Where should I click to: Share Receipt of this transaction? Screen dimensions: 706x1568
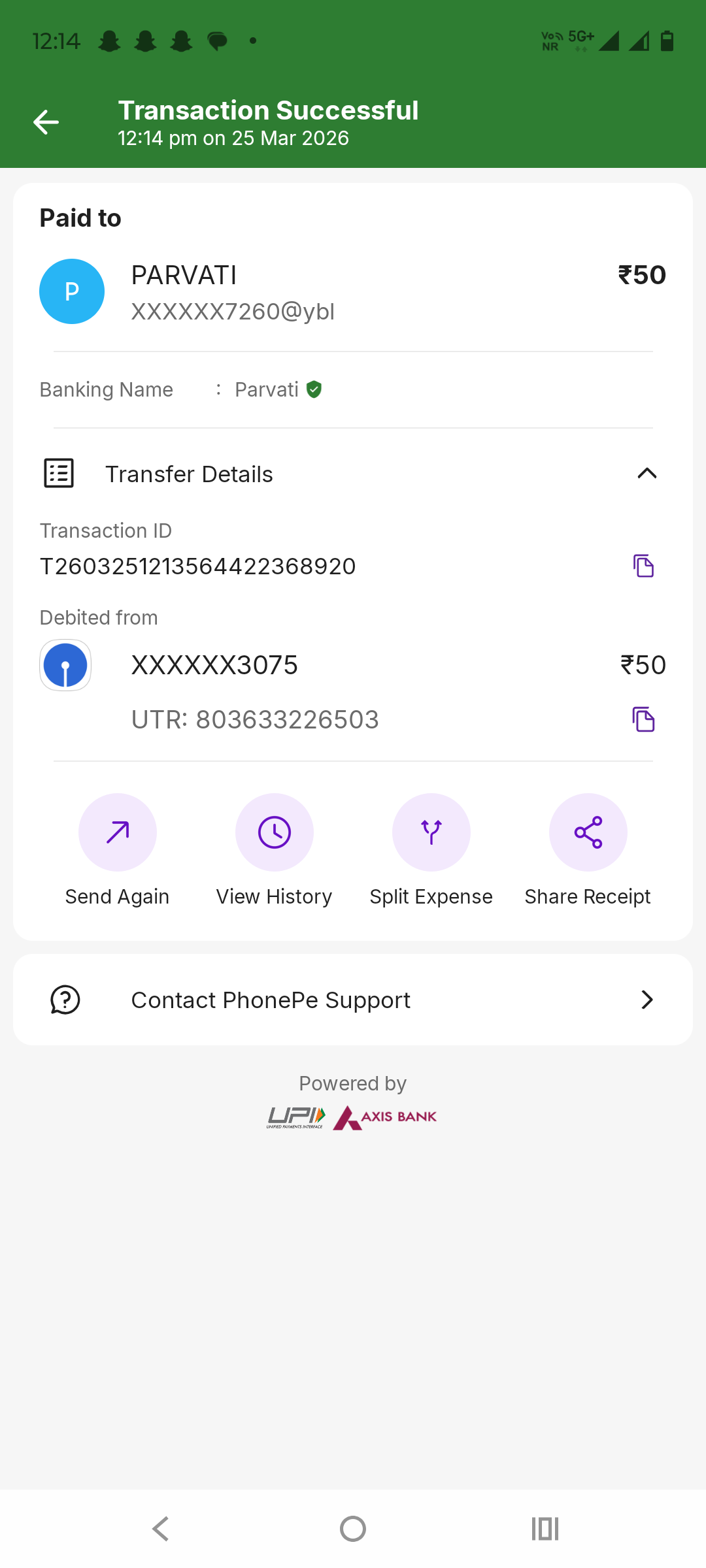tap(588, 832)
